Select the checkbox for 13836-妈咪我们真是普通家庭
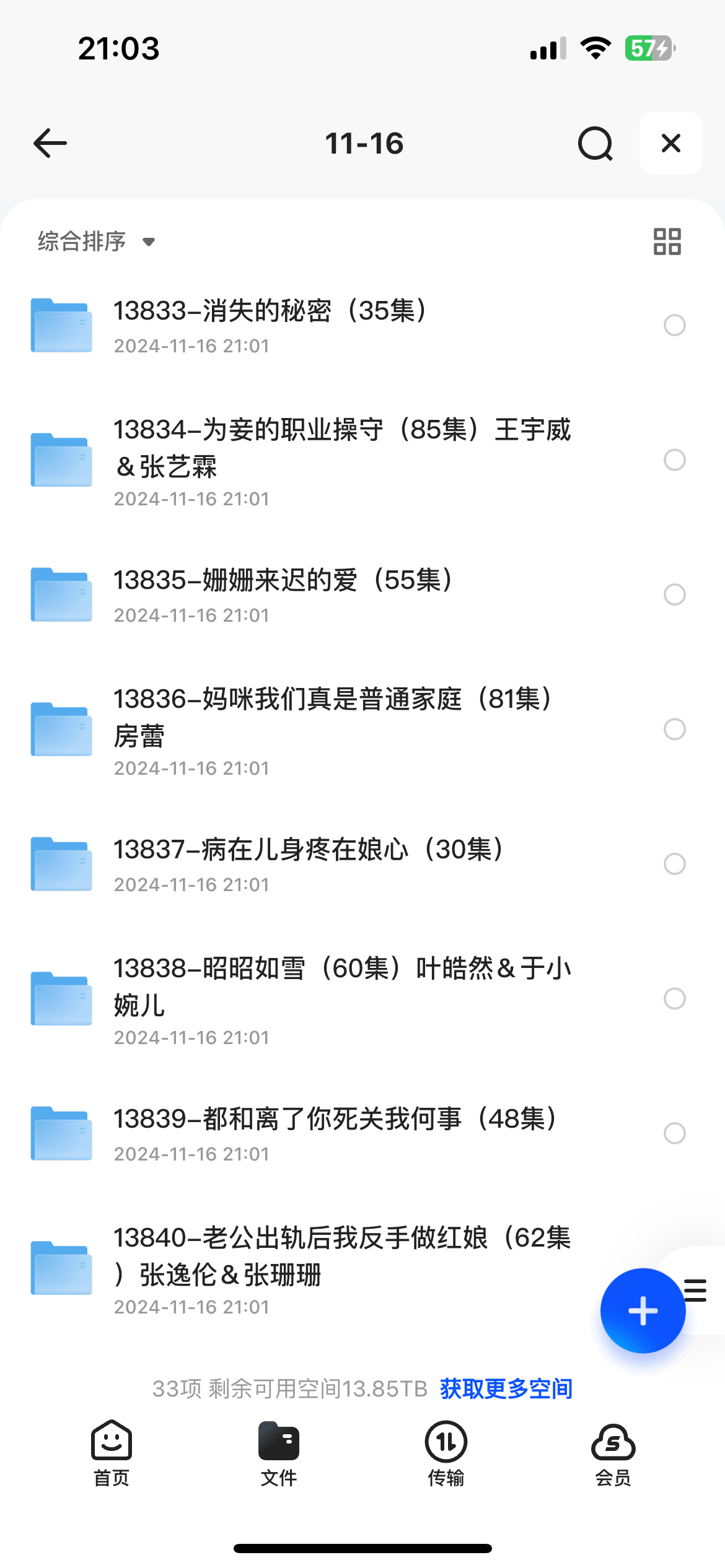 click(674, 730)
